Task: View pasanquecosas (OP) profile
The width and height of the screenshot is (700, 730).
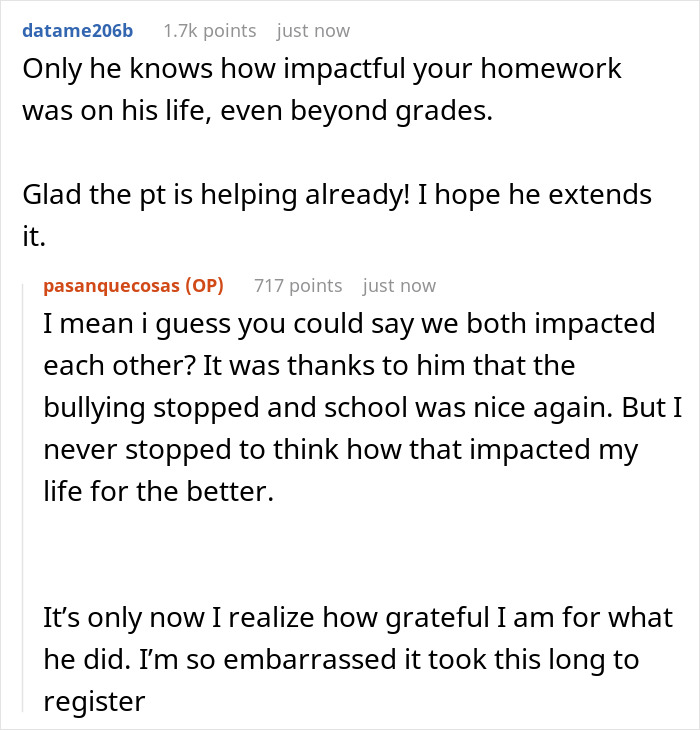Action: [134, 285]
